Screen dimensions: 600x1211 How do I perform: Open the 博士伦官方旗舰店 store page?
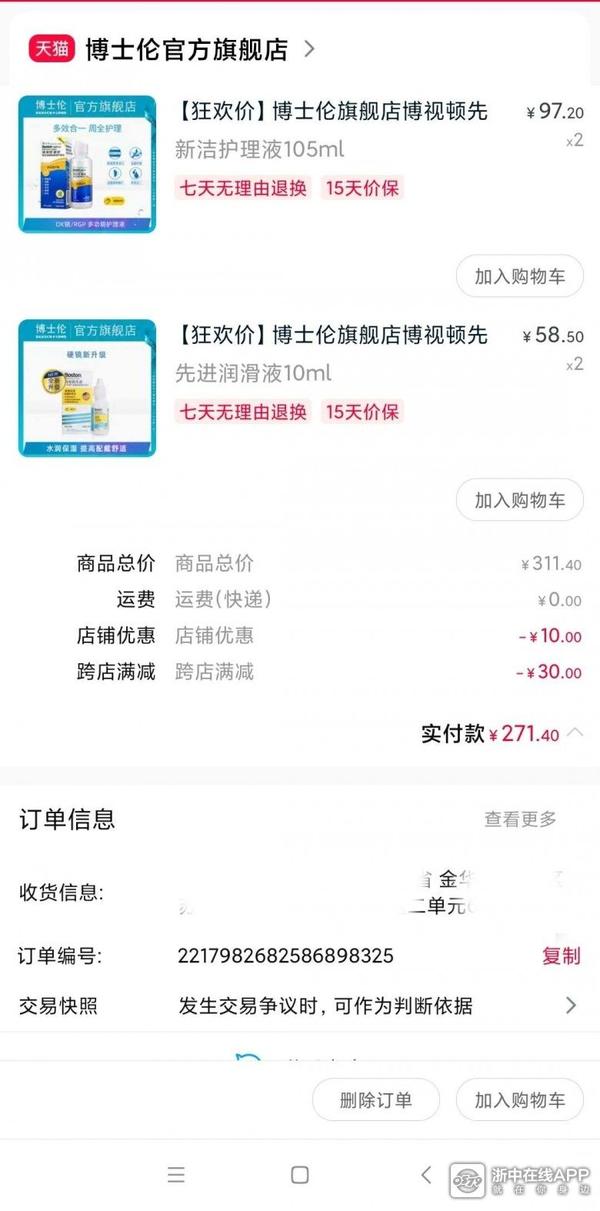click(187, 49)
